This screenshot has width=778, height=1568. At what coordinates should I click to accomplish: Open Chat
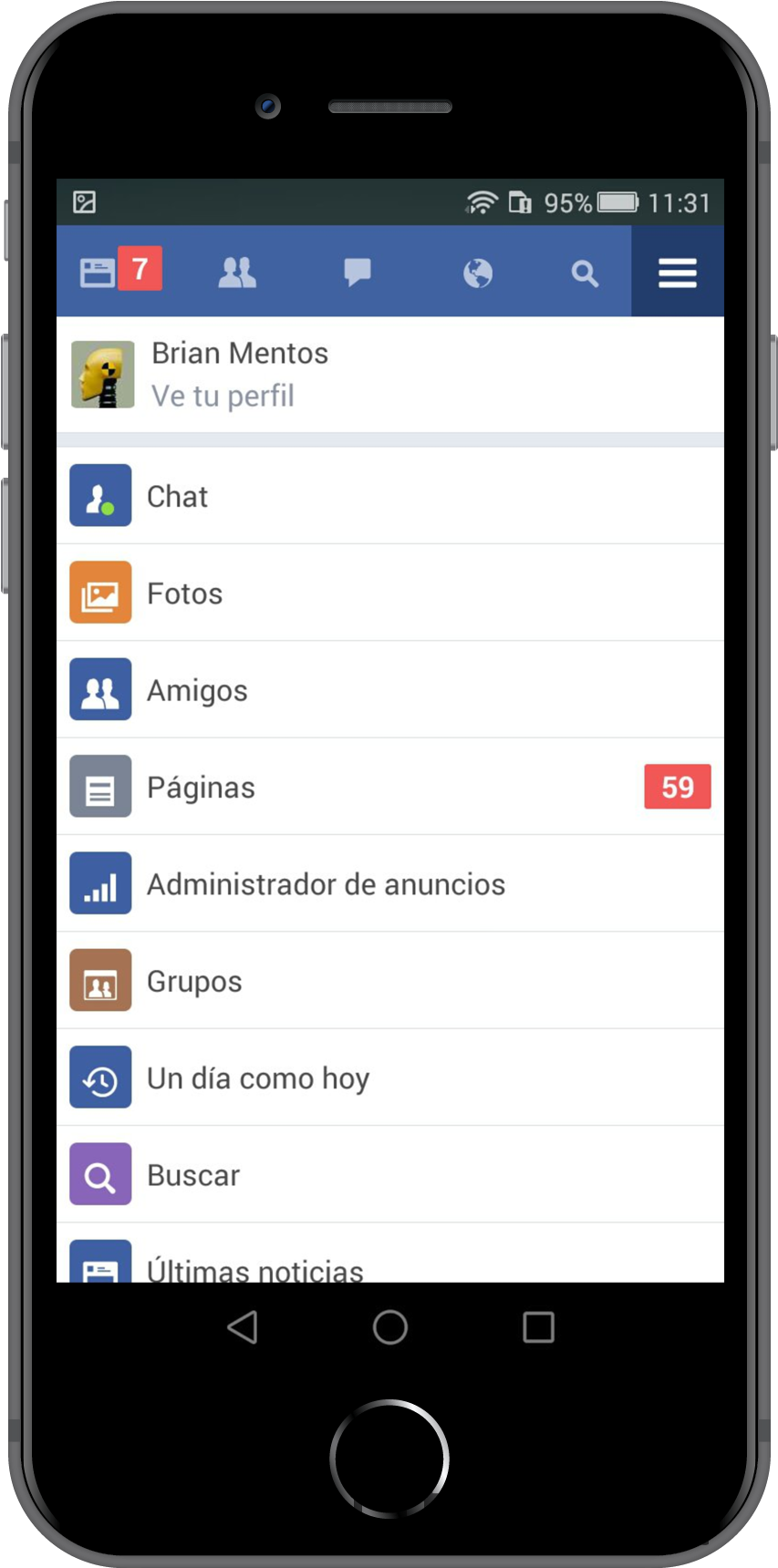coord(390,496)
